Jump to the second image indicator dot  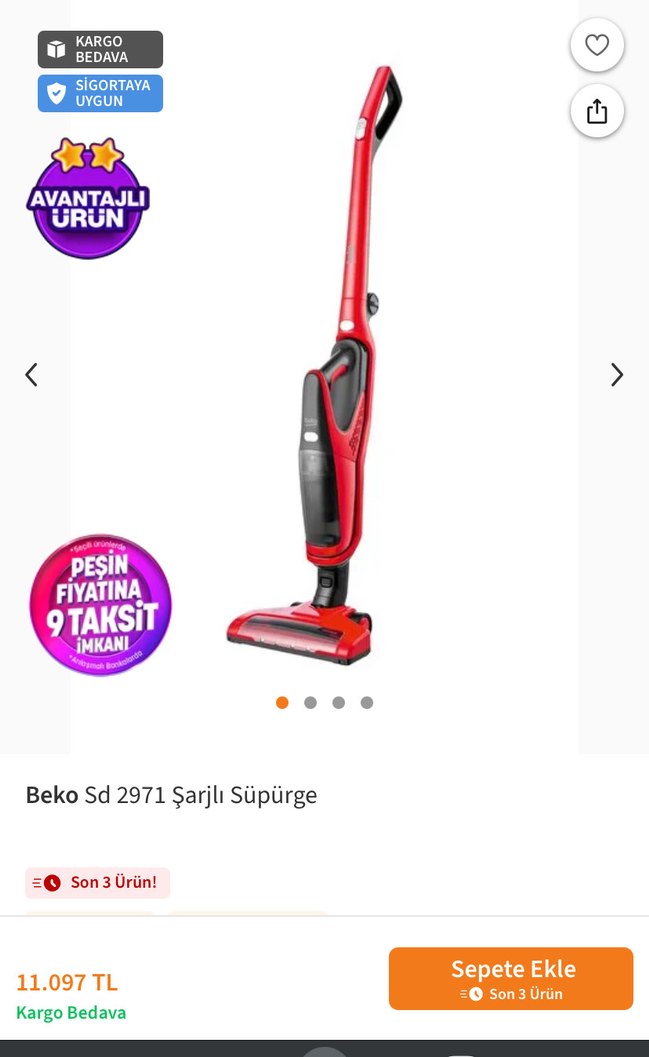(x=310, y=703)
